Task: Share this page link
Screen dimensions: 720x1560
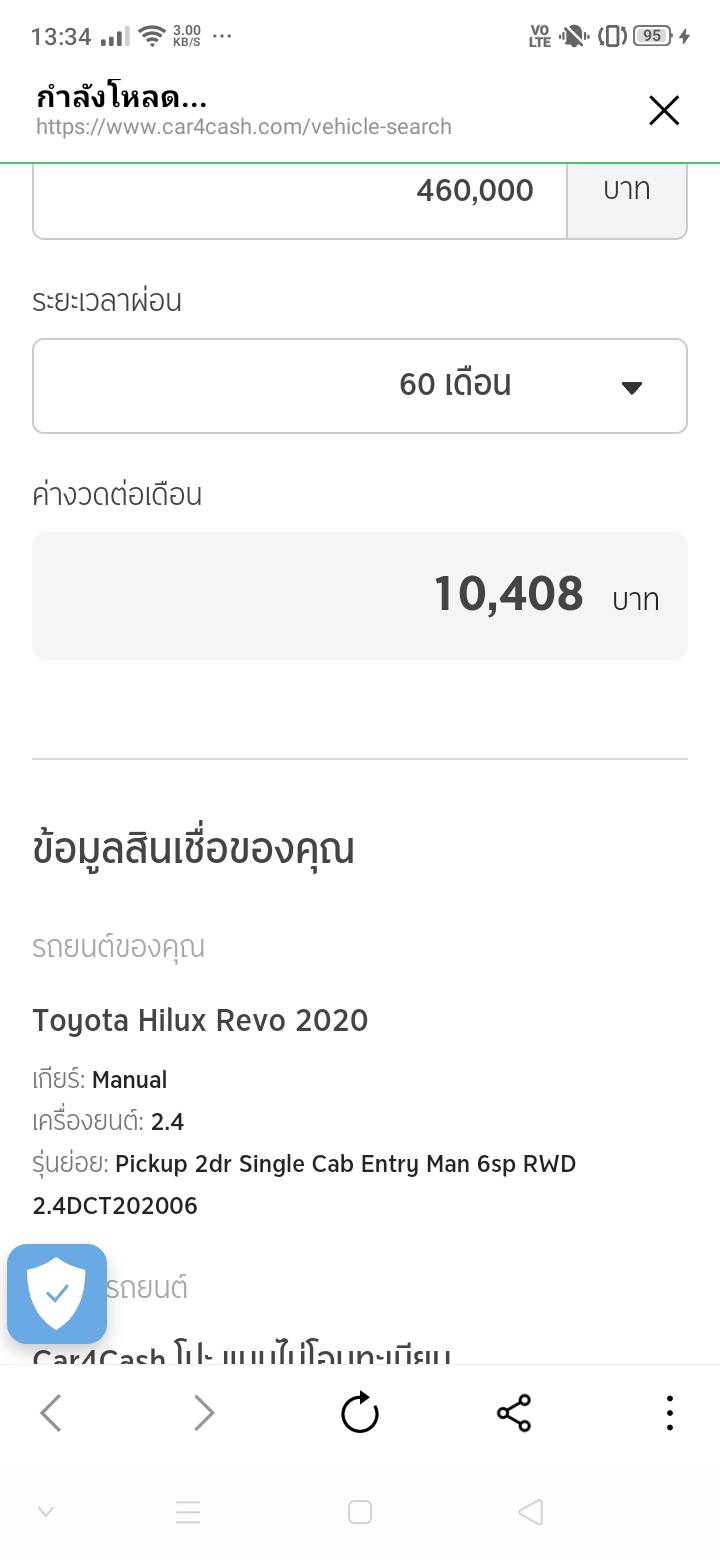Action: (514, 1413)
